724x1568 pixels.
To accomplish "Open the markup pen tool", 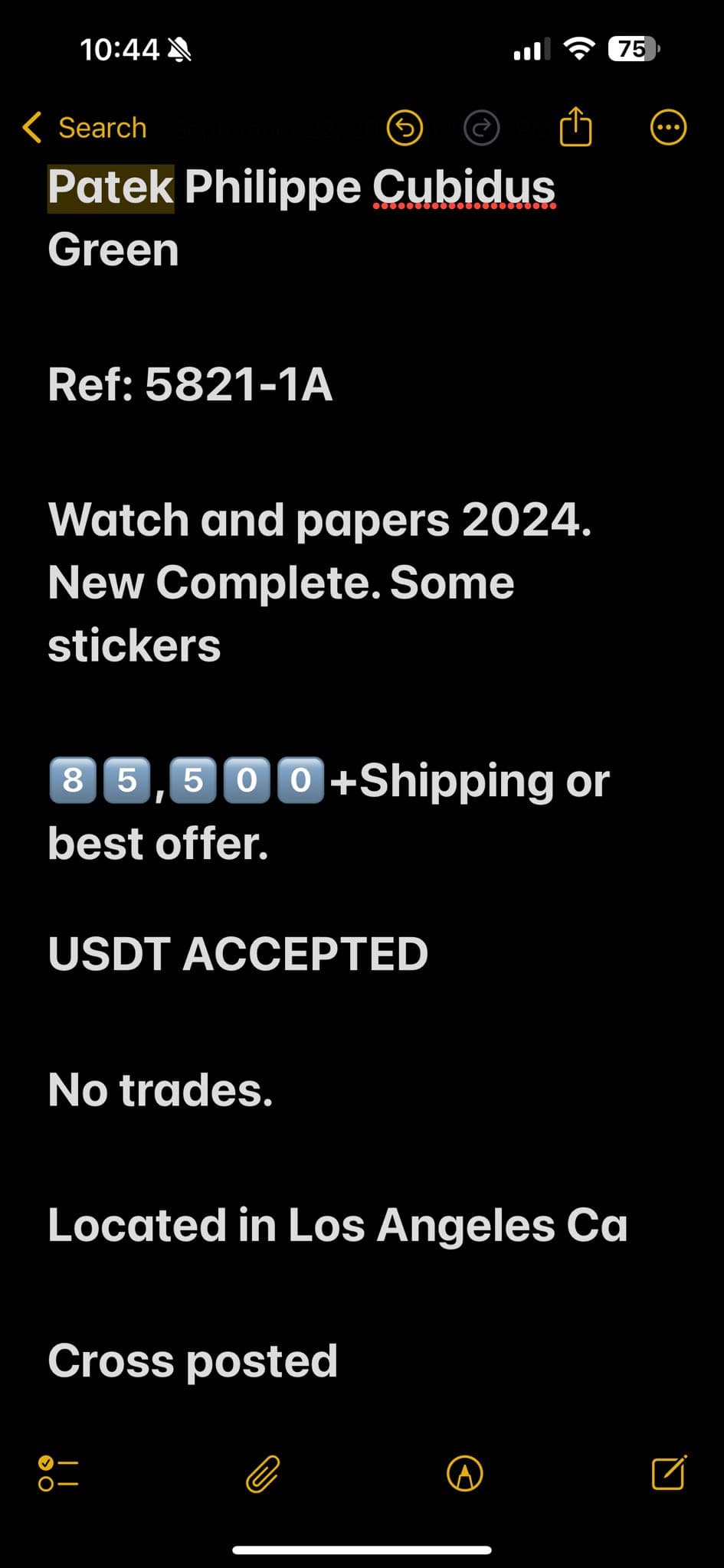I will pyautogui.click(x=465, y=1473).
